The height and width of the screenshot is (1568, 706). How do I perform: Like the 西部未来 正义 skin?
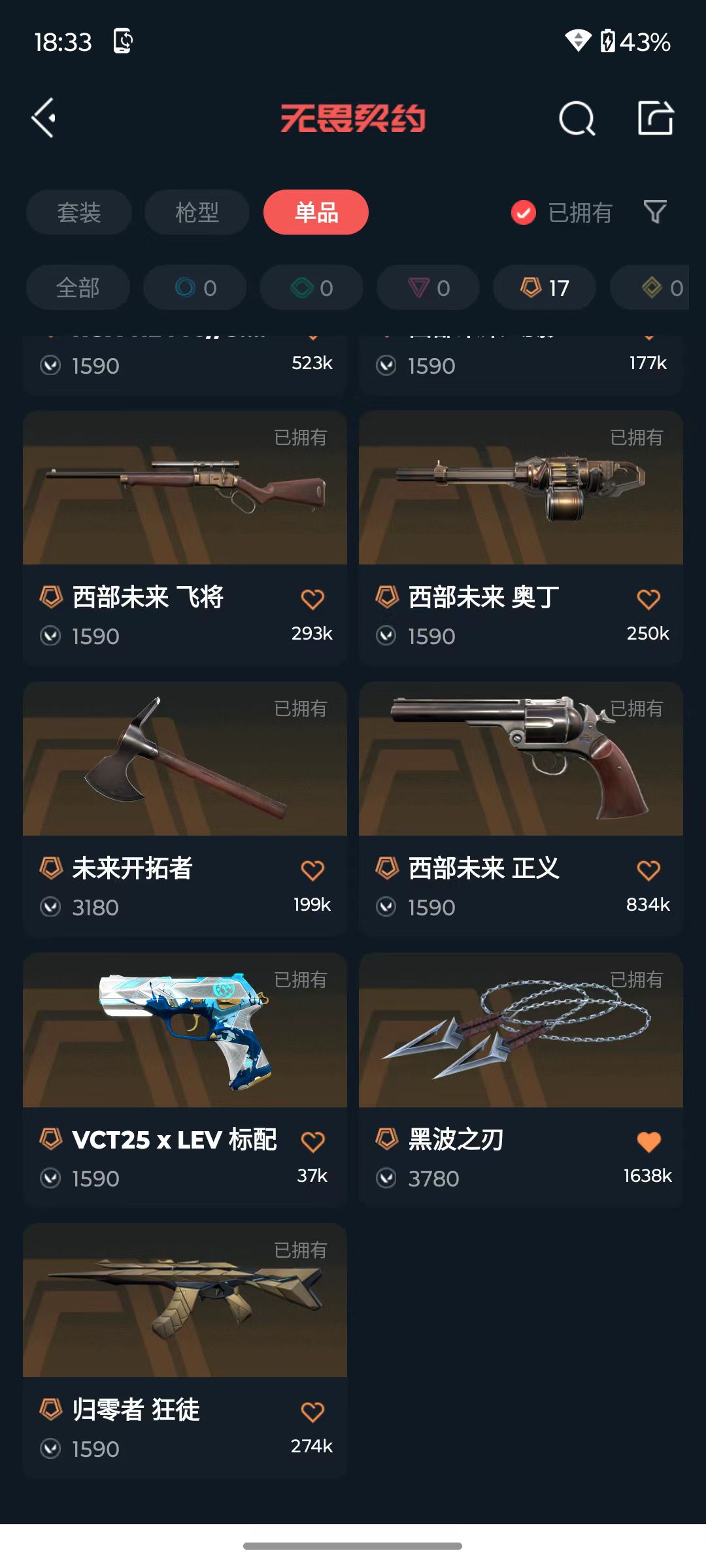pos(648,870)
